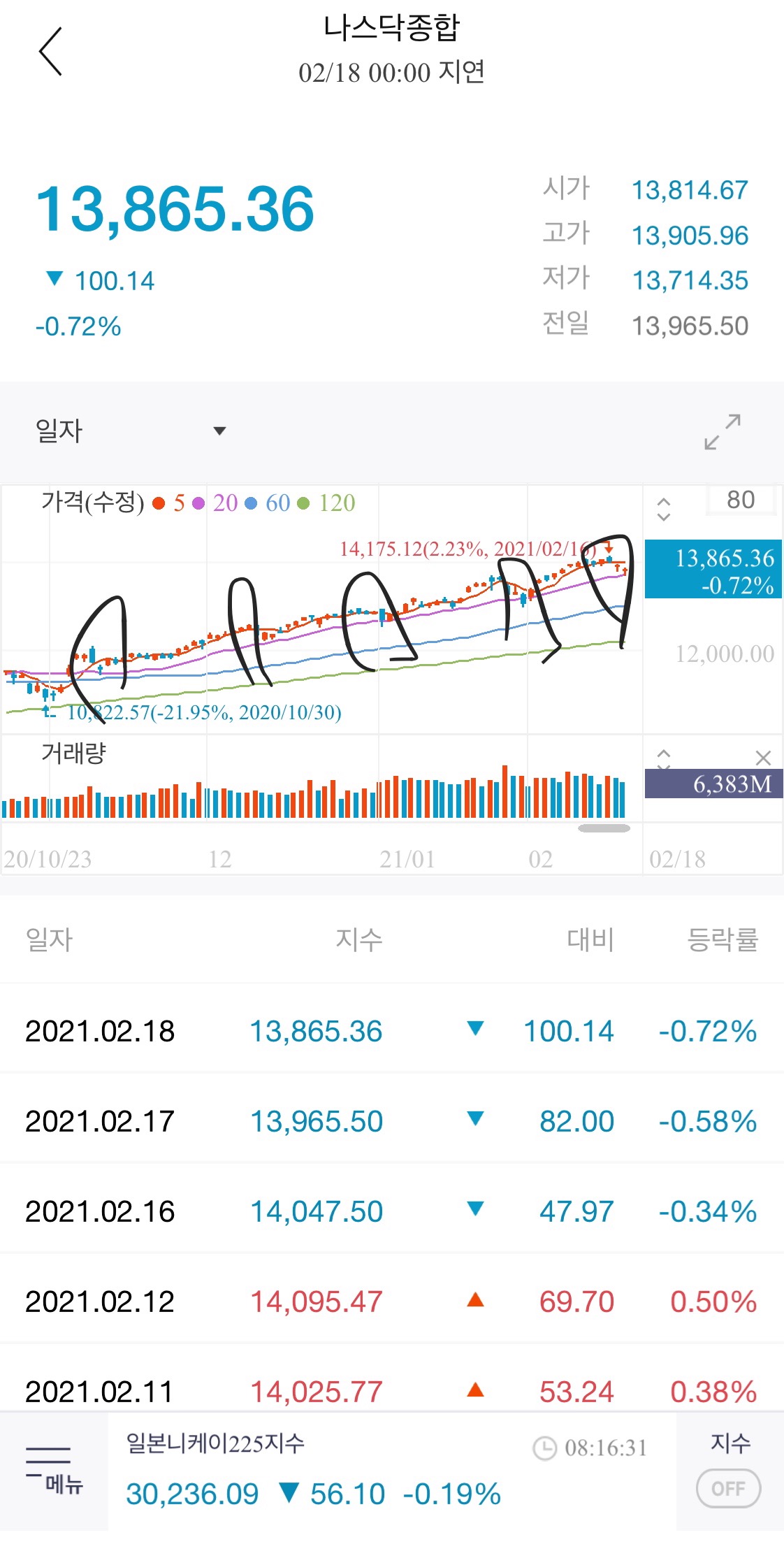Go back using the top-left arrow
The width and height of the screenshot is (784, 1558).
50,52
